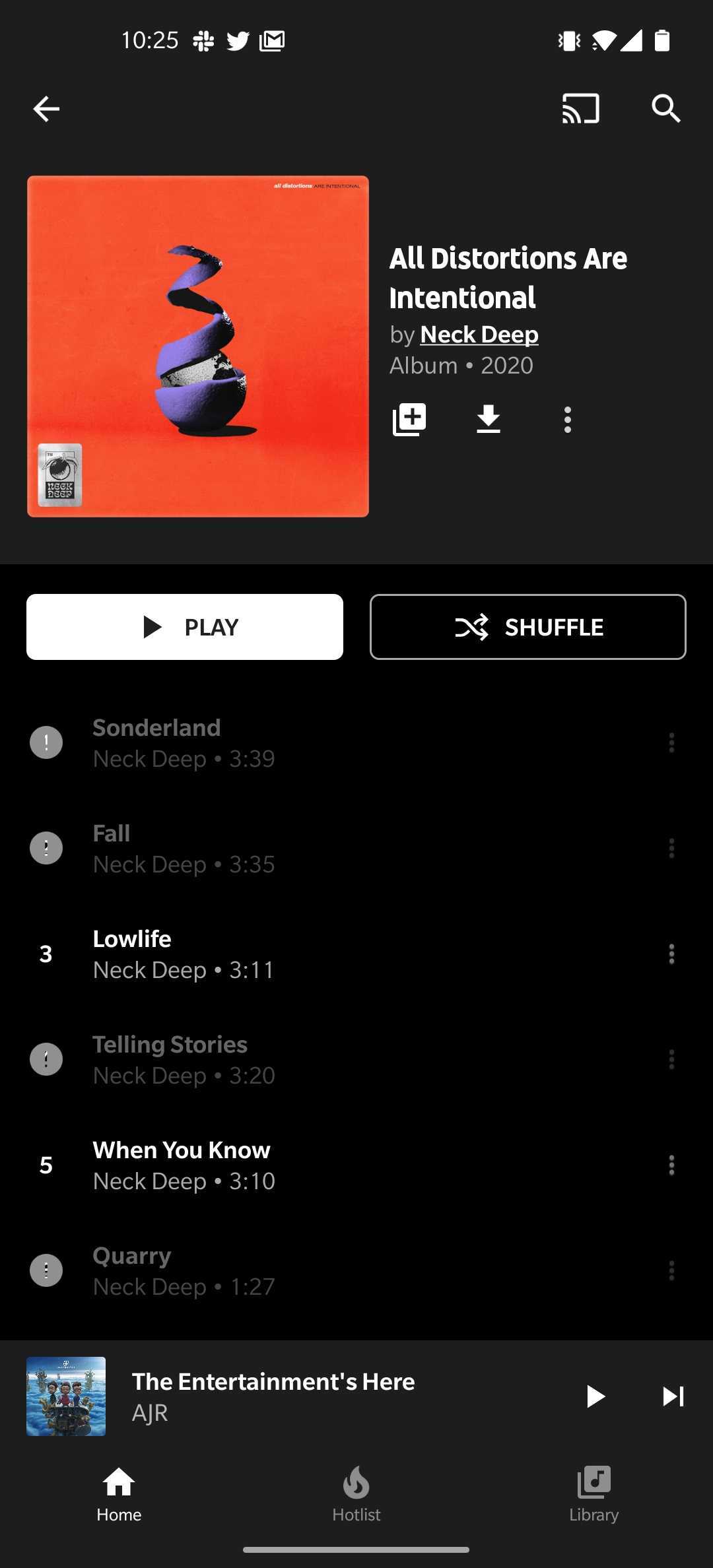The height and width of the screenshot is (1568, 713).
Task: Resume playback in mini player
Action: (x=595, y=1396)
